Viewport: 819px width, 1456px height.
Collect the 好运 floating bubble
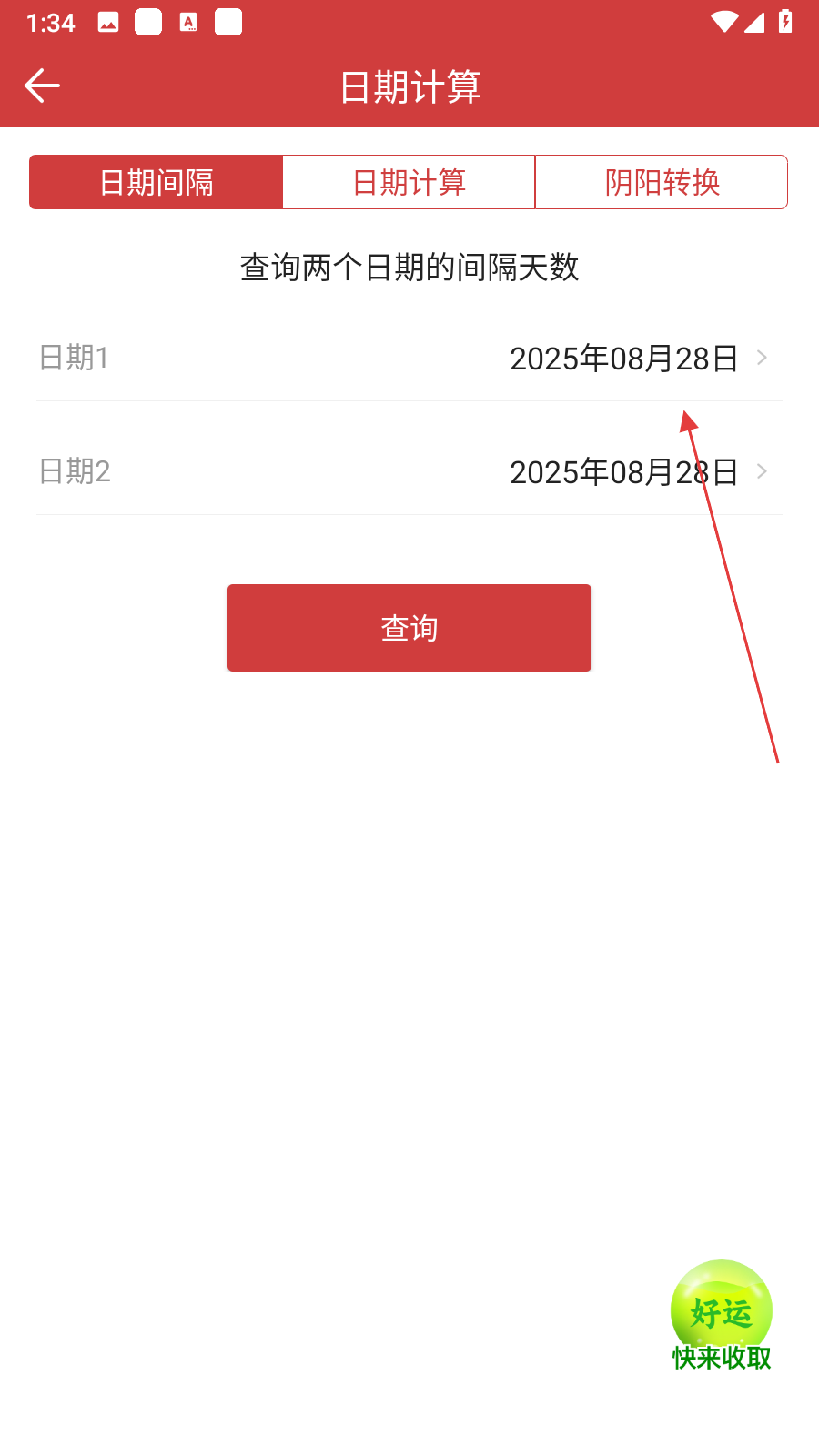pyautogui.click(x=721, y=1314)
